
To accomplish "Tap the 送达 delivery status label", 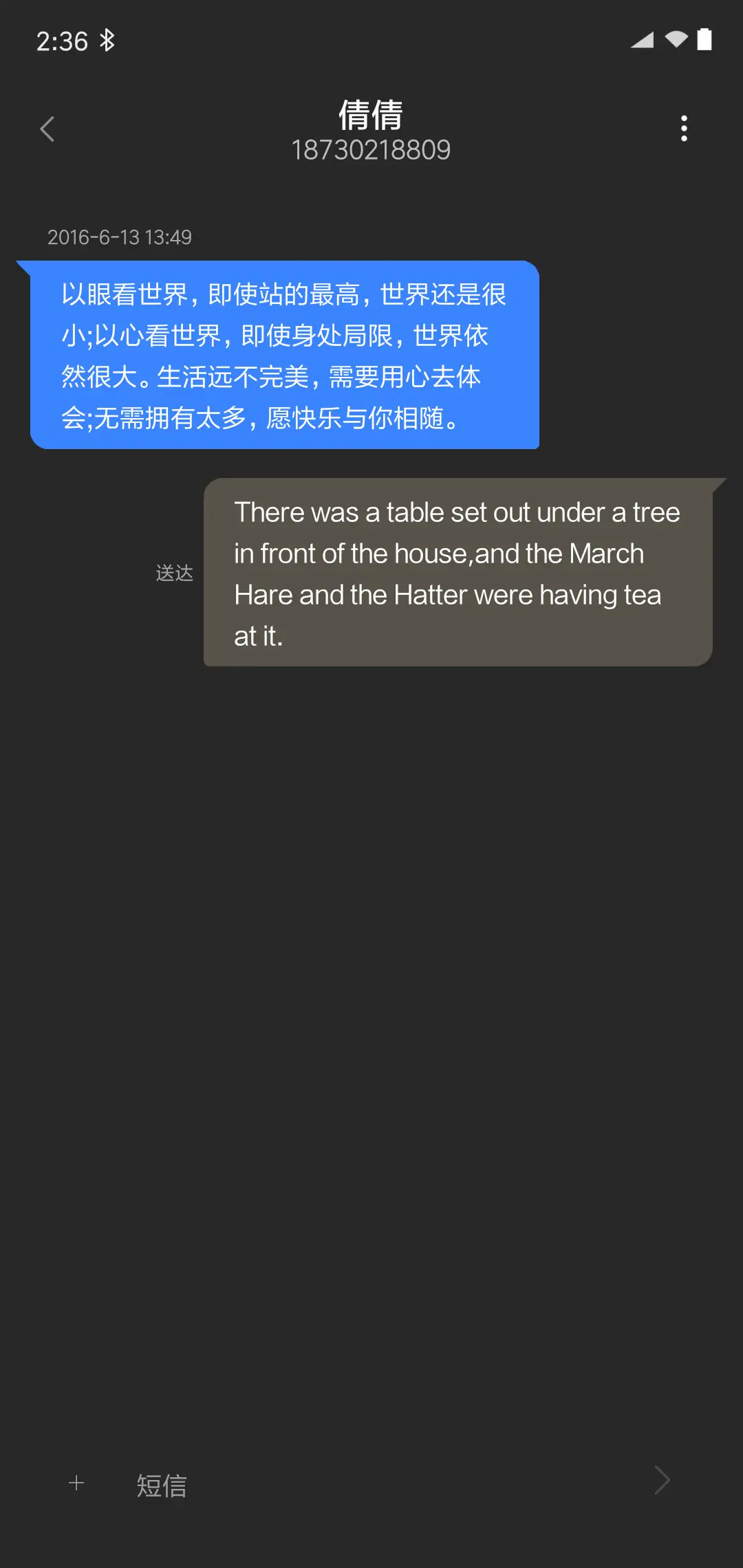I will point(174,572).
